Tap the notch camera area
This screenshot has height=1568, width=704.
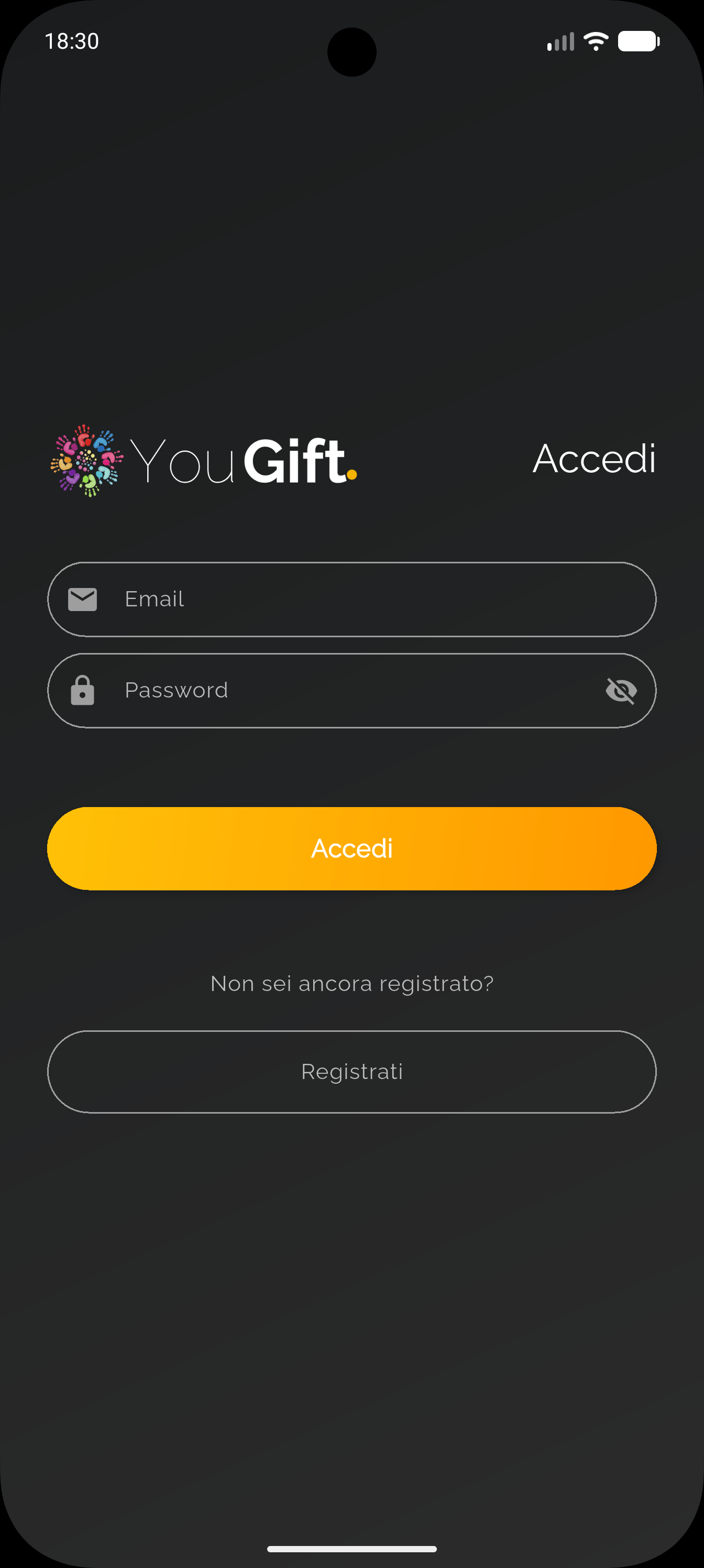[351, 52]
